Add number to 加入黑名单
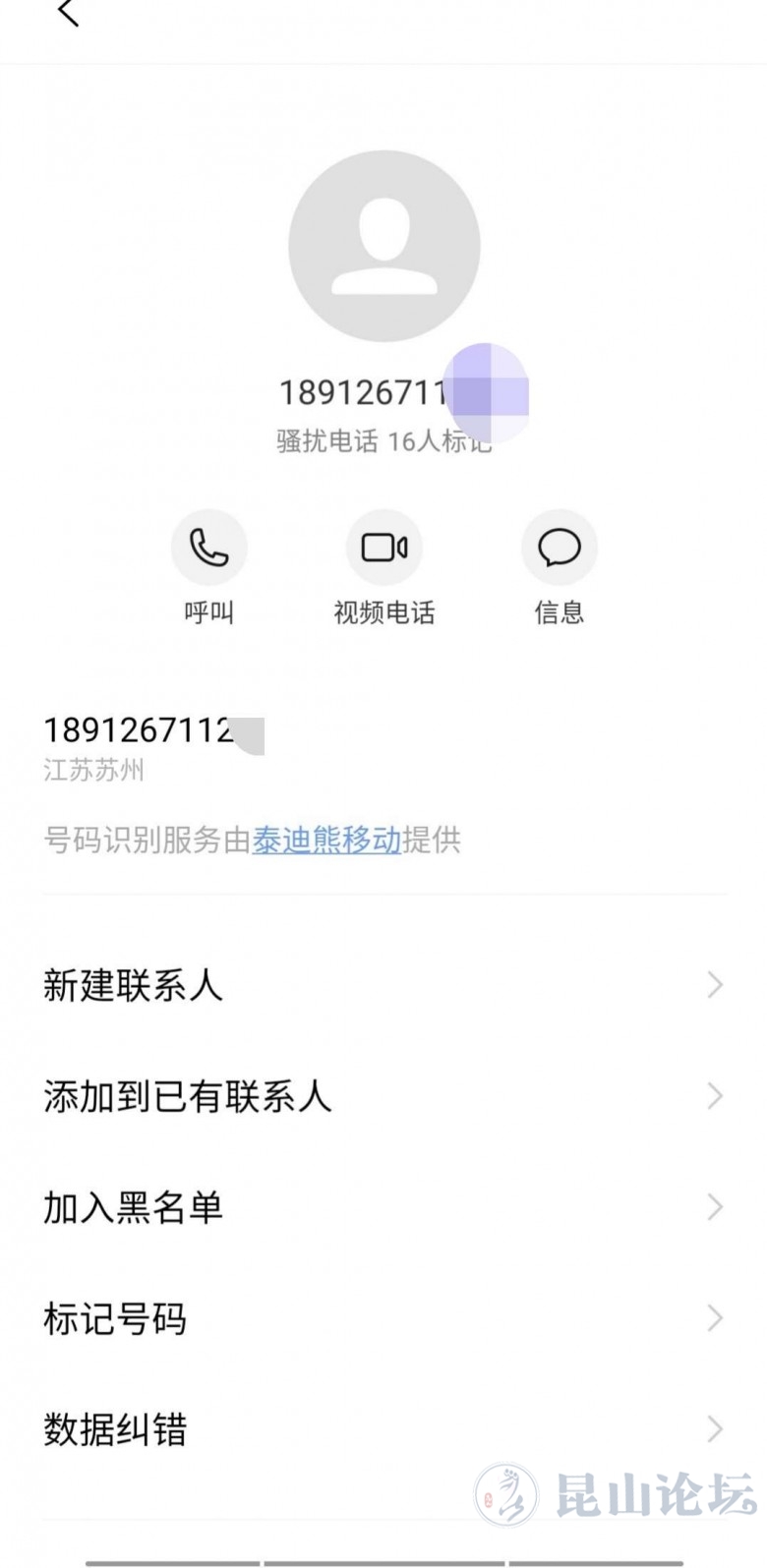 pos(383,1207)
